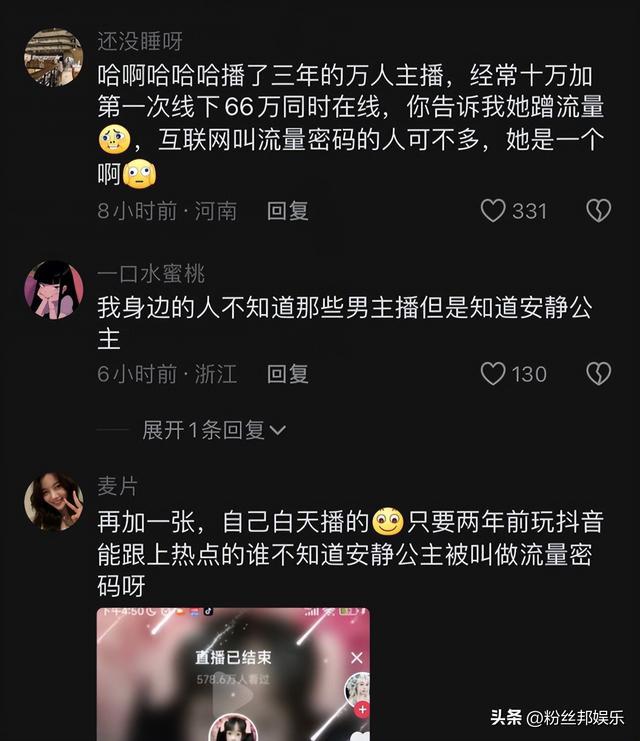
Task: Dislike the comment by 还没睡呀
Action: click(x=598, y=211)
